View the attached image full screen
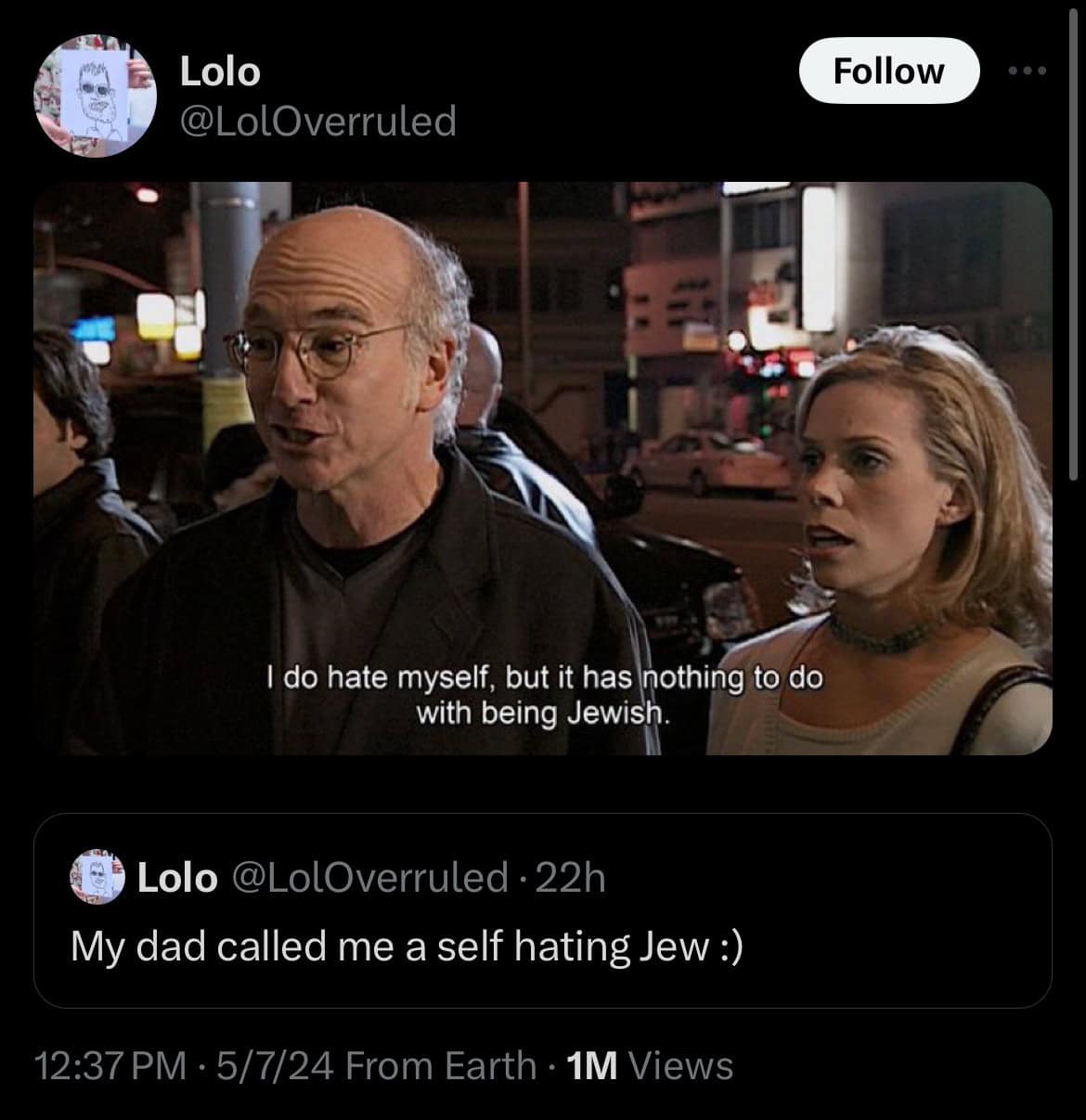Screen dimensions: 1086x1120 (542, 469)
